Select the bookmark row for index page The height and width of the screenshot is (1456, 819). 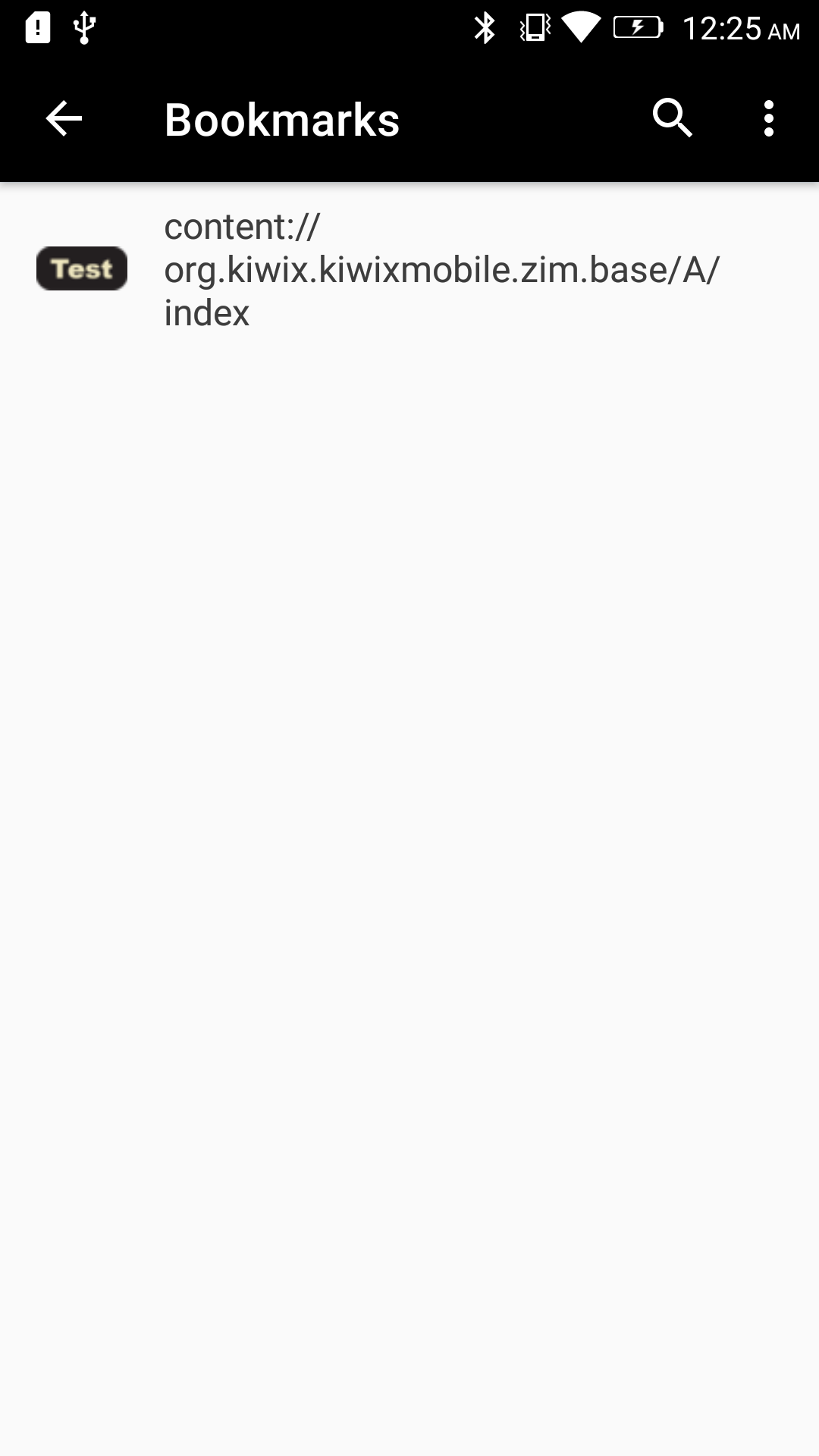[x=409, y=268]
